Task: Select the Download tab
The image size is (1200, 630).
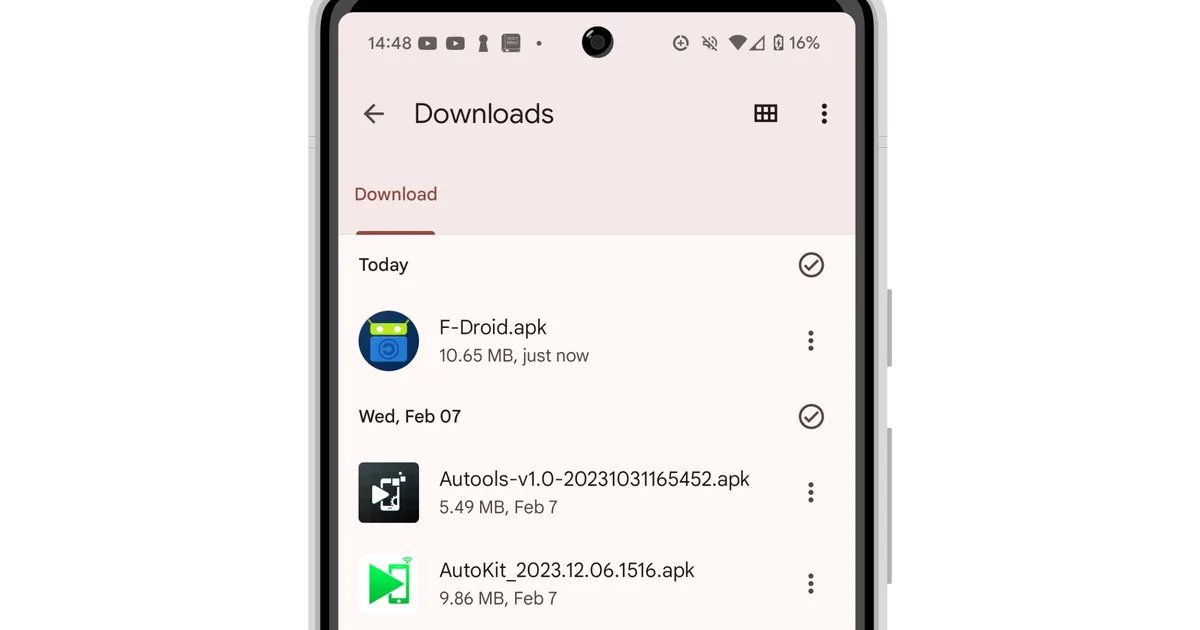Action: pyautogui.click(x=396, y=195)
